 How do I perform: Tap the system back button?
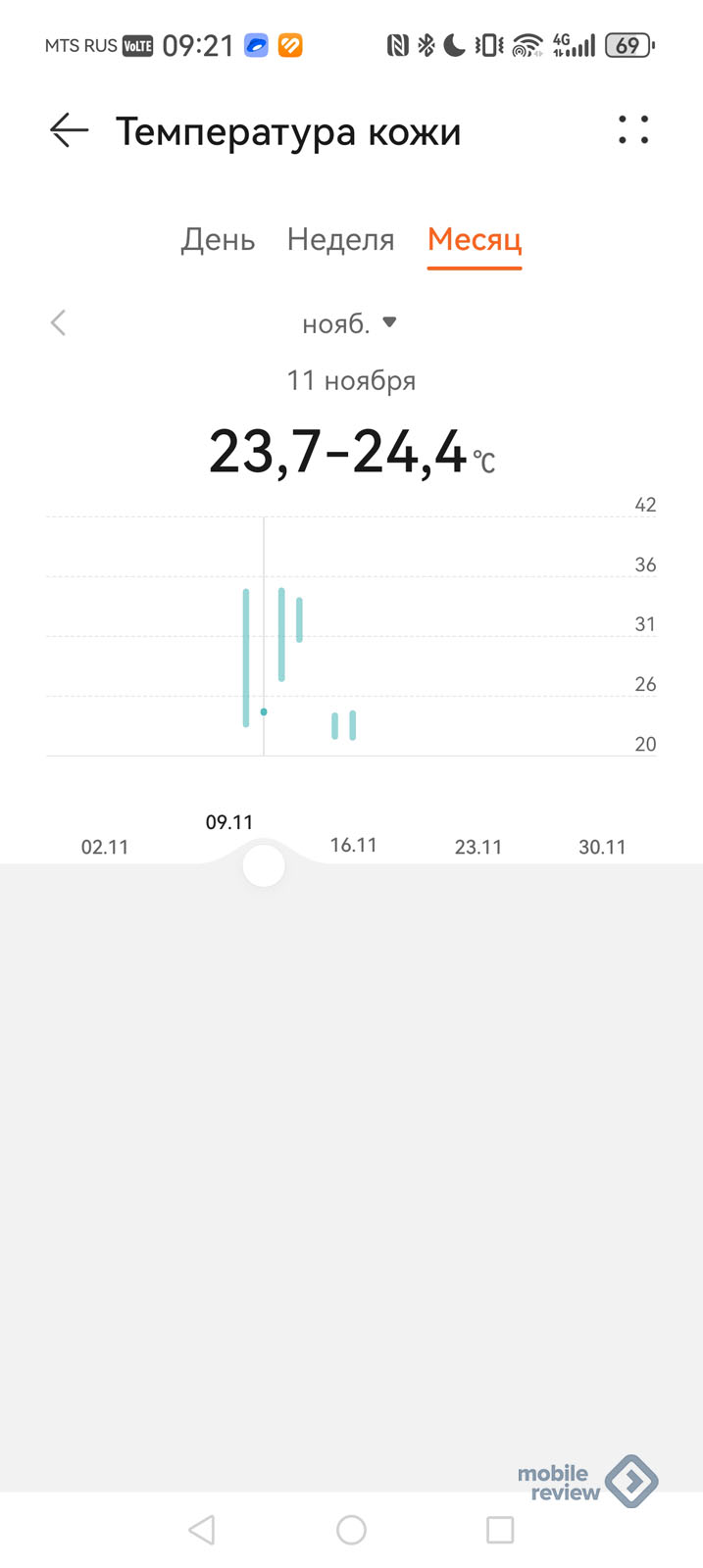point(202,1530)
